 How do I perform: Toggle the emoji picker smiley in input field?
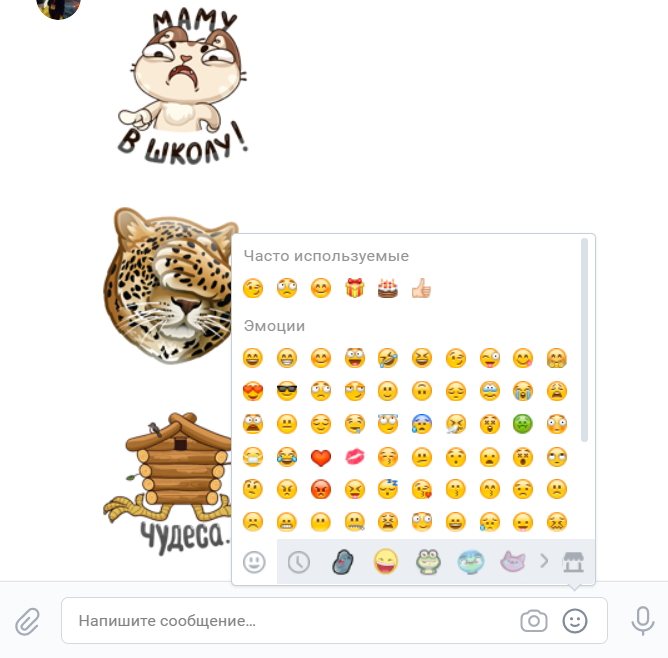(575, 621)
